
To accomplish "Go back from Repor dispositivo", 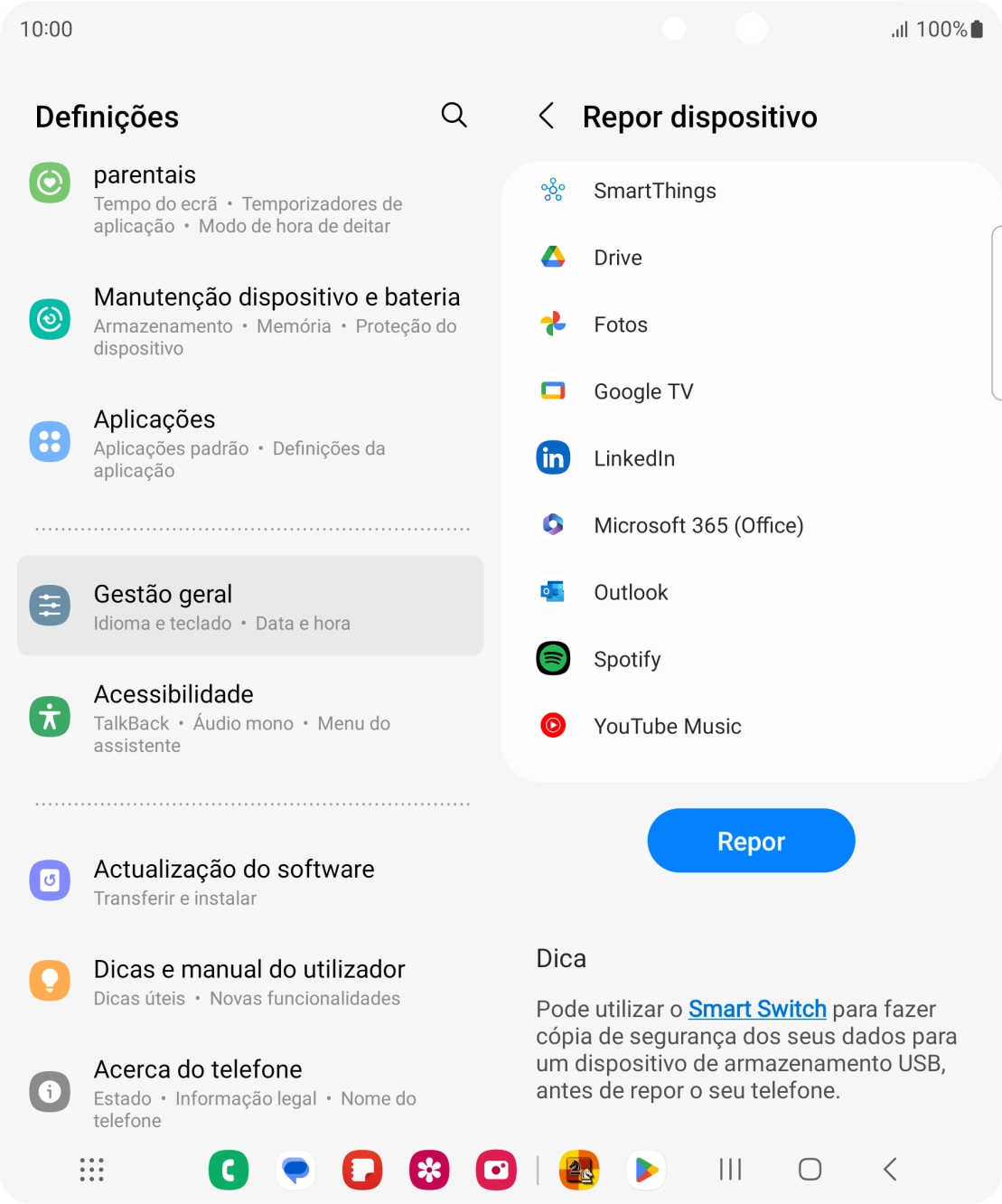I will (x=547, y=116).
